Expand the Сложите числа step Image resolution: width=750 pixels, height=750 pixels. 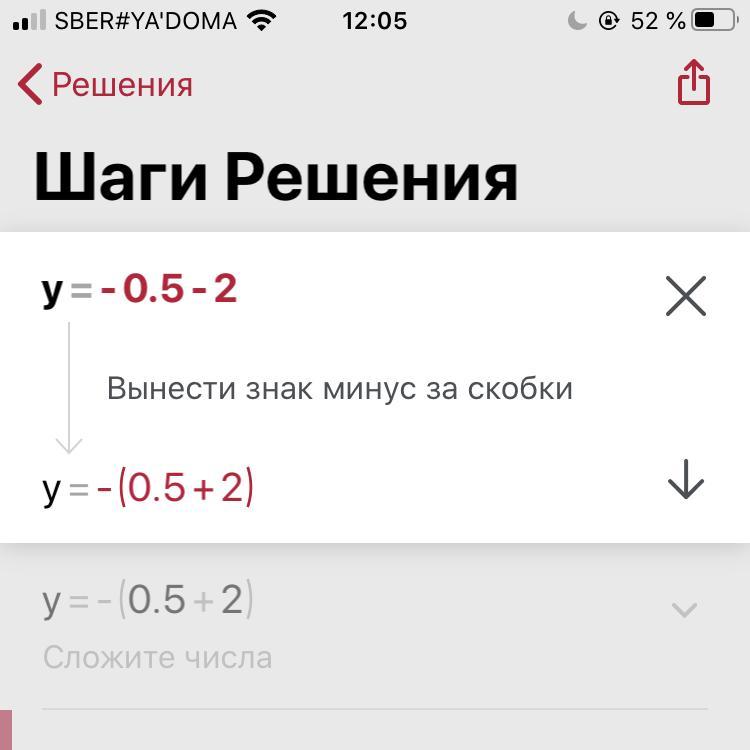(x=684, y=609)
